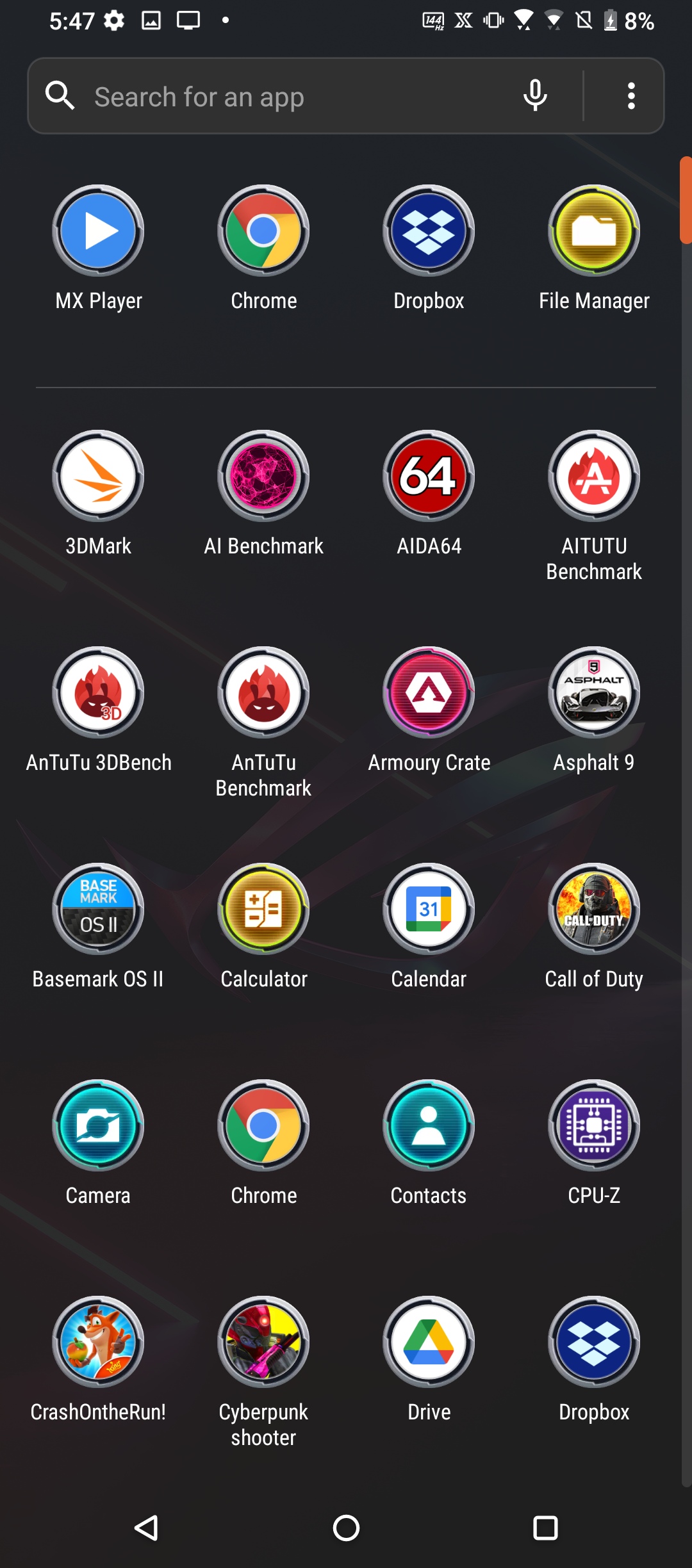Open the Calculator app
This screenshot has height=1568, width=692.
click(263, 910)
